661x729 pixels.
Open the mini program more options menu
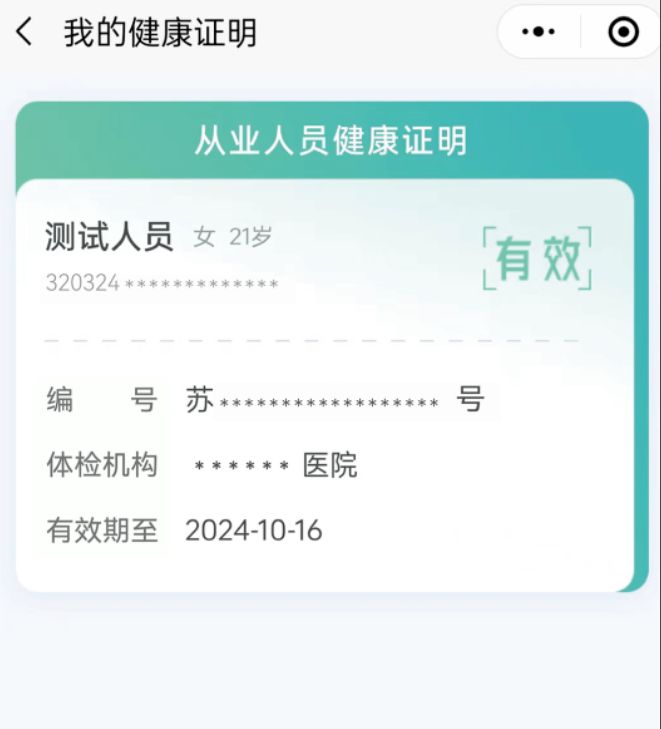(x=539, y=33)
